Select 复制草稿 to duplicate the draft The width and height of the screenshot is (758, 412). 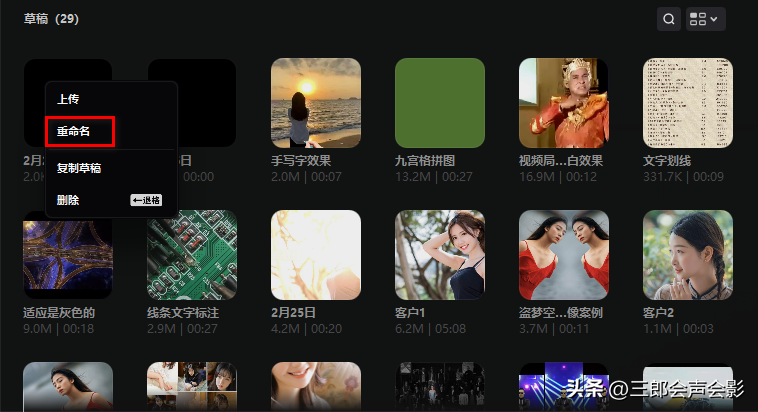79,168
